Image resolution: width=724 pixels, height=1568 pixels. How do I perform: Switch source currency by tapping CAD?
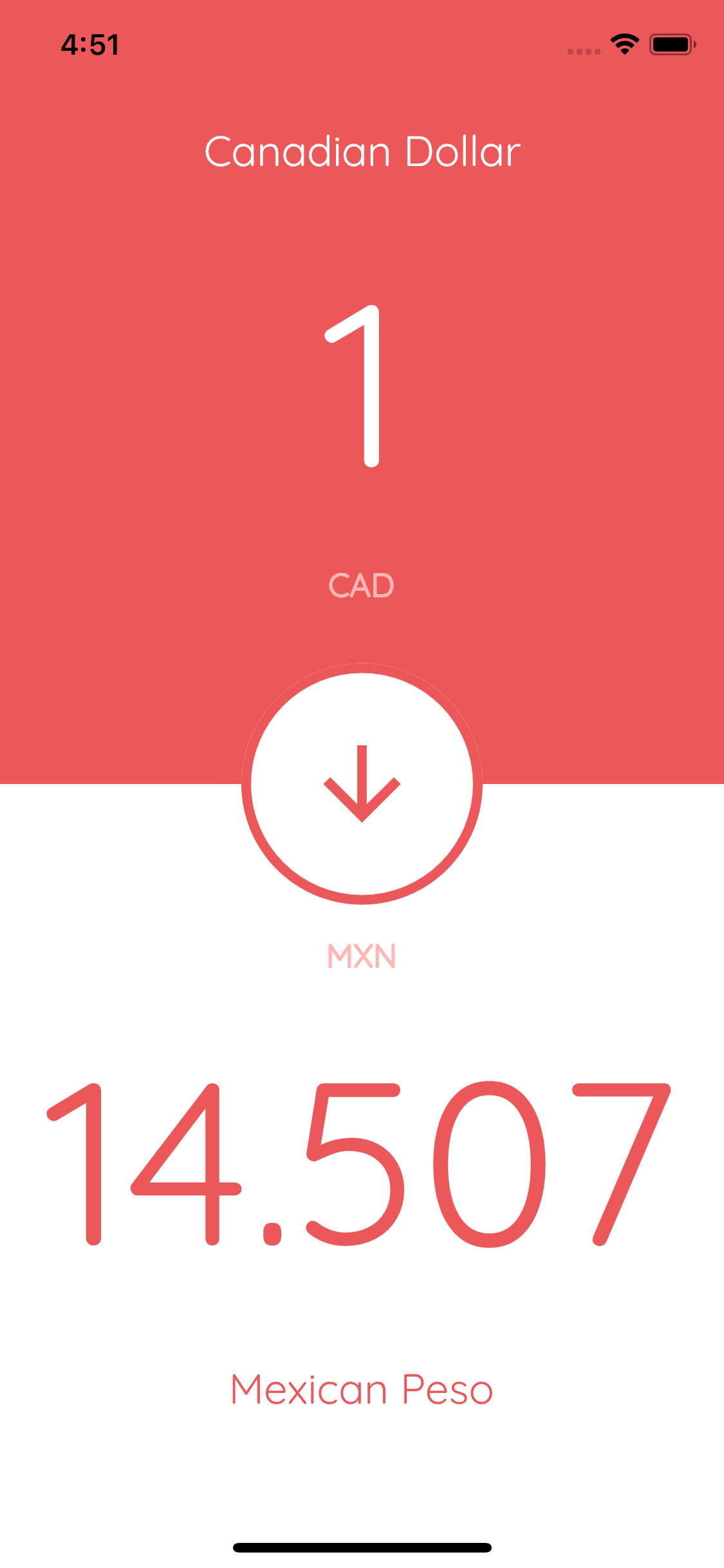pyautogui.click(x=362, y=584)
